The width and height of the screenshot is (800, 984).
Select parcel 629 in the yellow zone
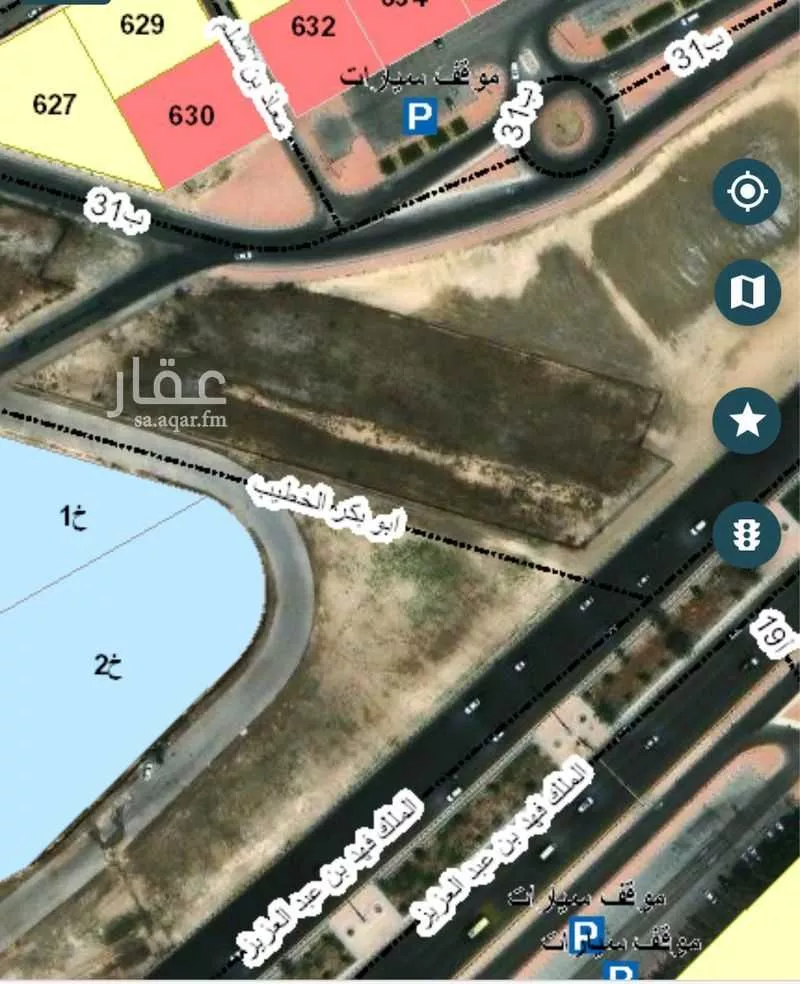tap(142, 22)
